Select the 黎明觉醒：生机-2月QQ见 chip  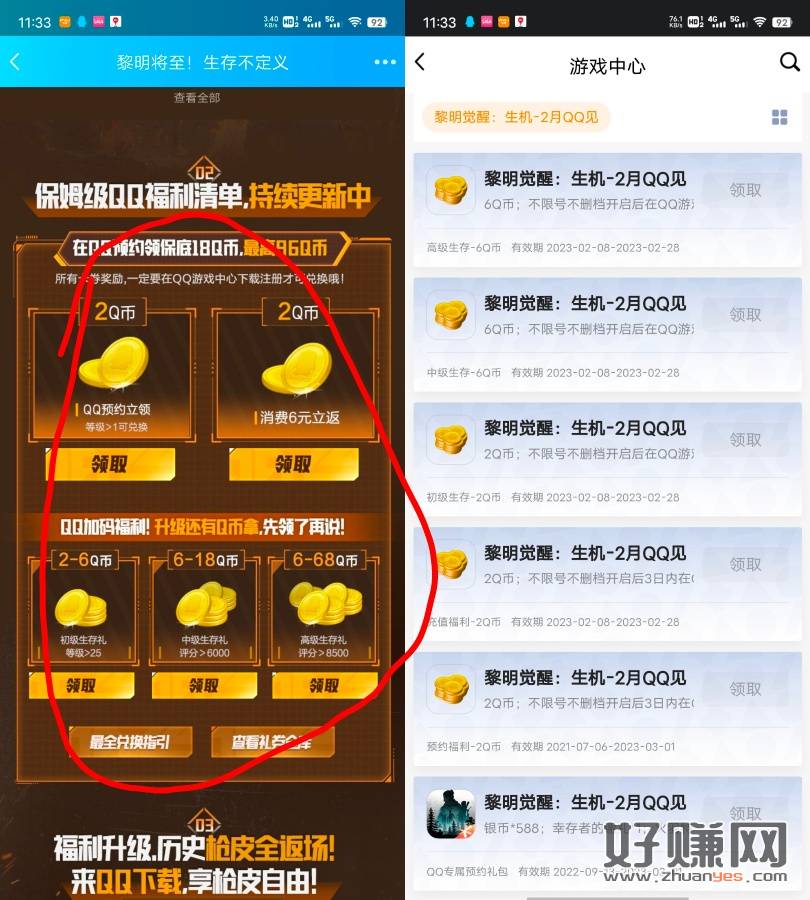[516, 117]
